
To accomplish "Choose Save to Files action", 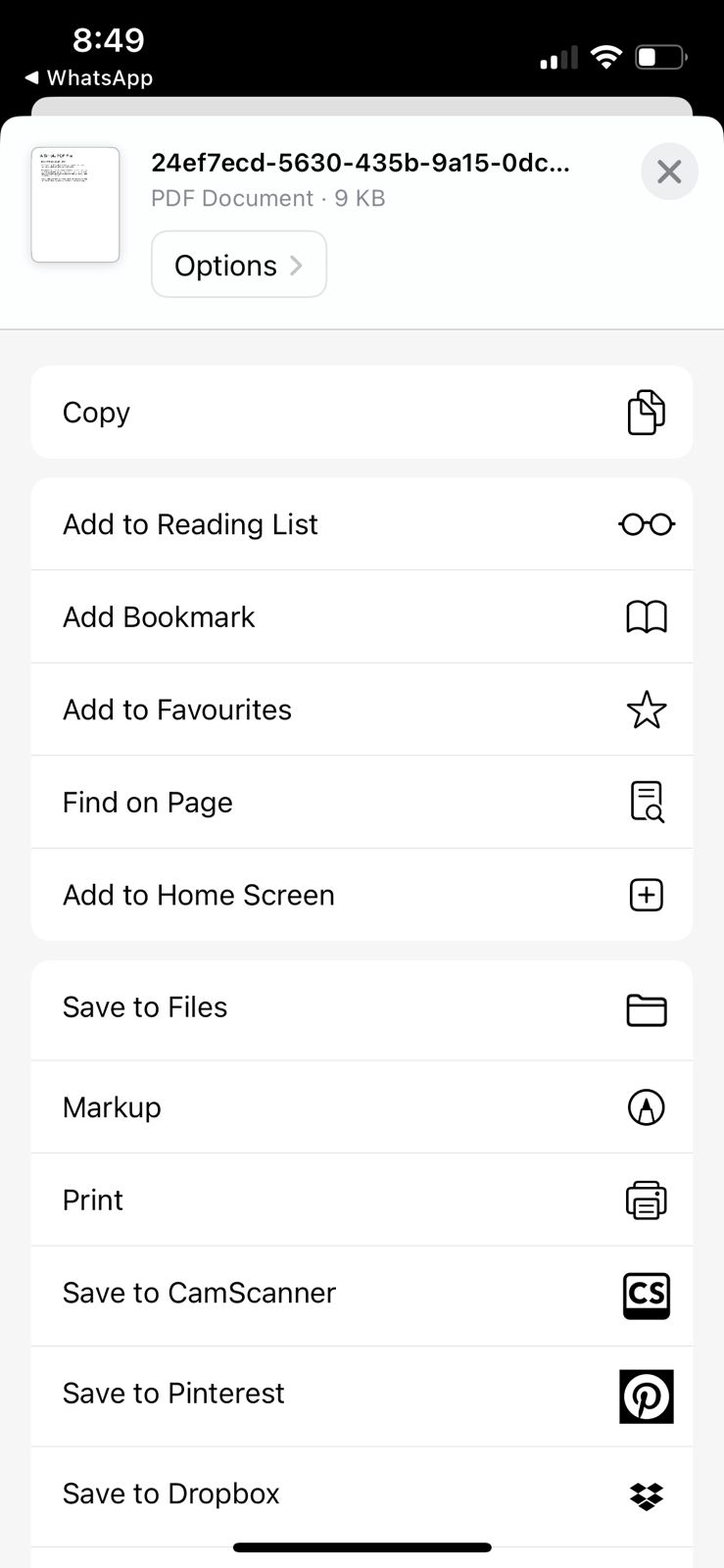I will click(362, 1006).
